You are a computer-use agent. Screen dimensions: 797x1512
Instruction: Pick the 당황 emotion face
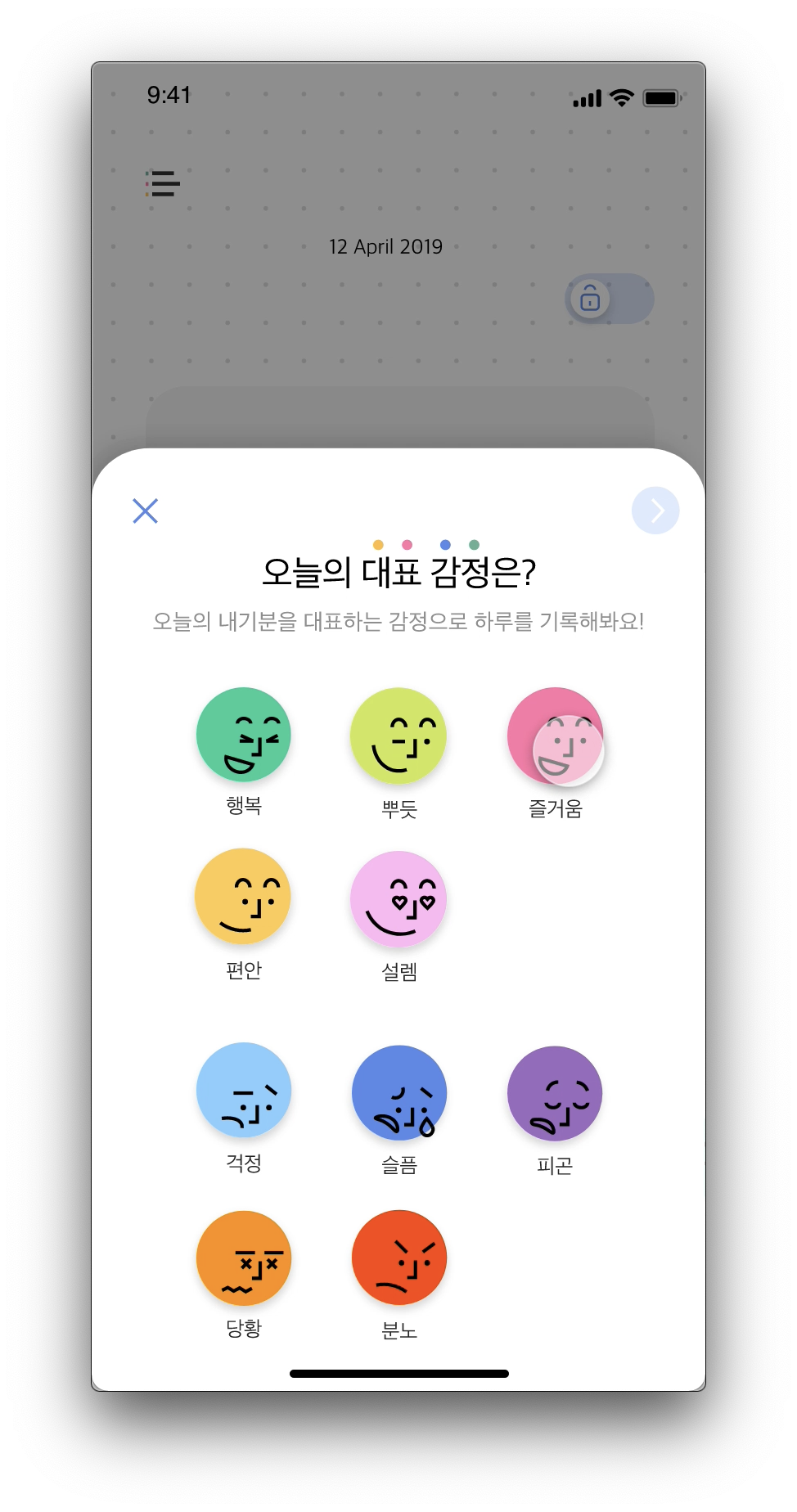point(244,1258)
